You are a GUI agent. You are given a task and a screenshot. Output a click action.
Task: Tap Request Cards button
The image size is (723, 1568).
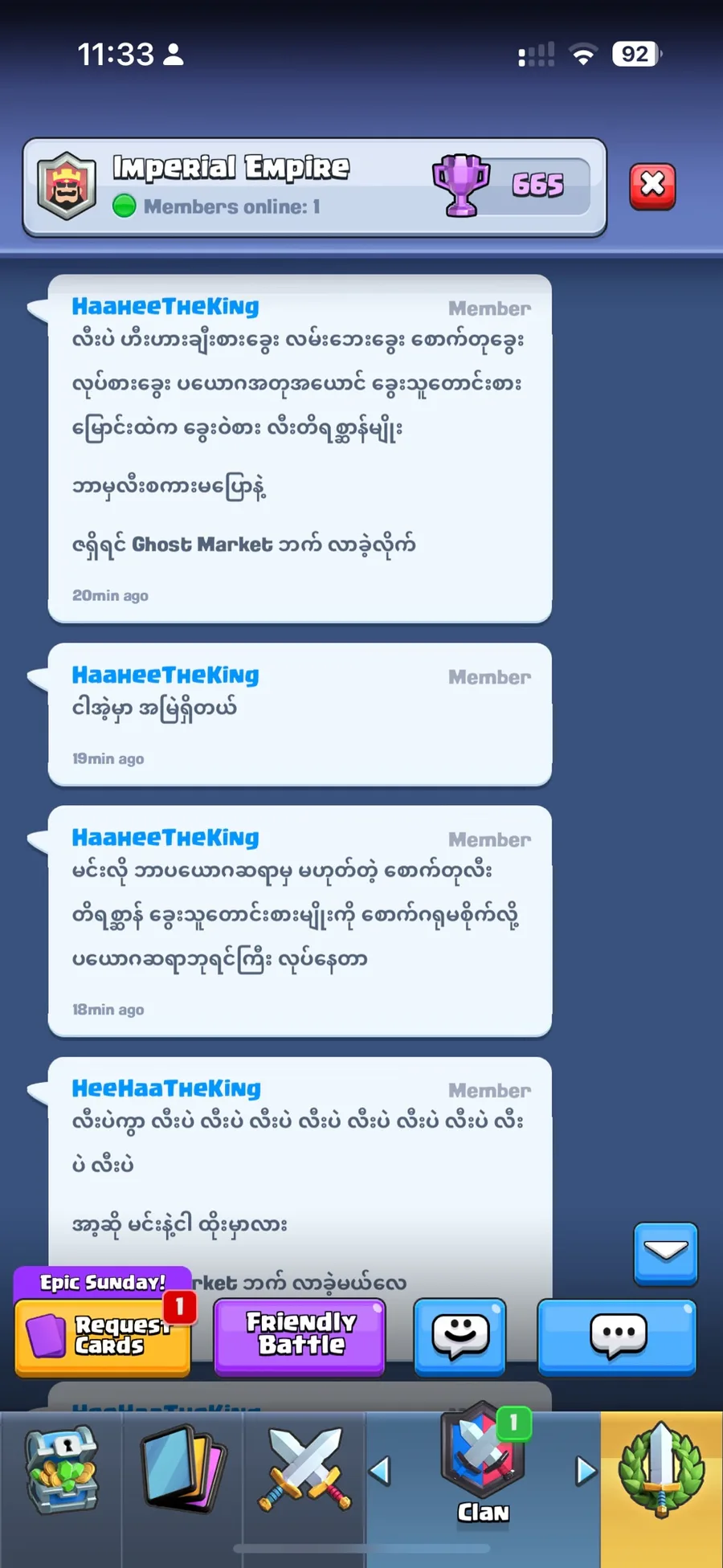103,1337
